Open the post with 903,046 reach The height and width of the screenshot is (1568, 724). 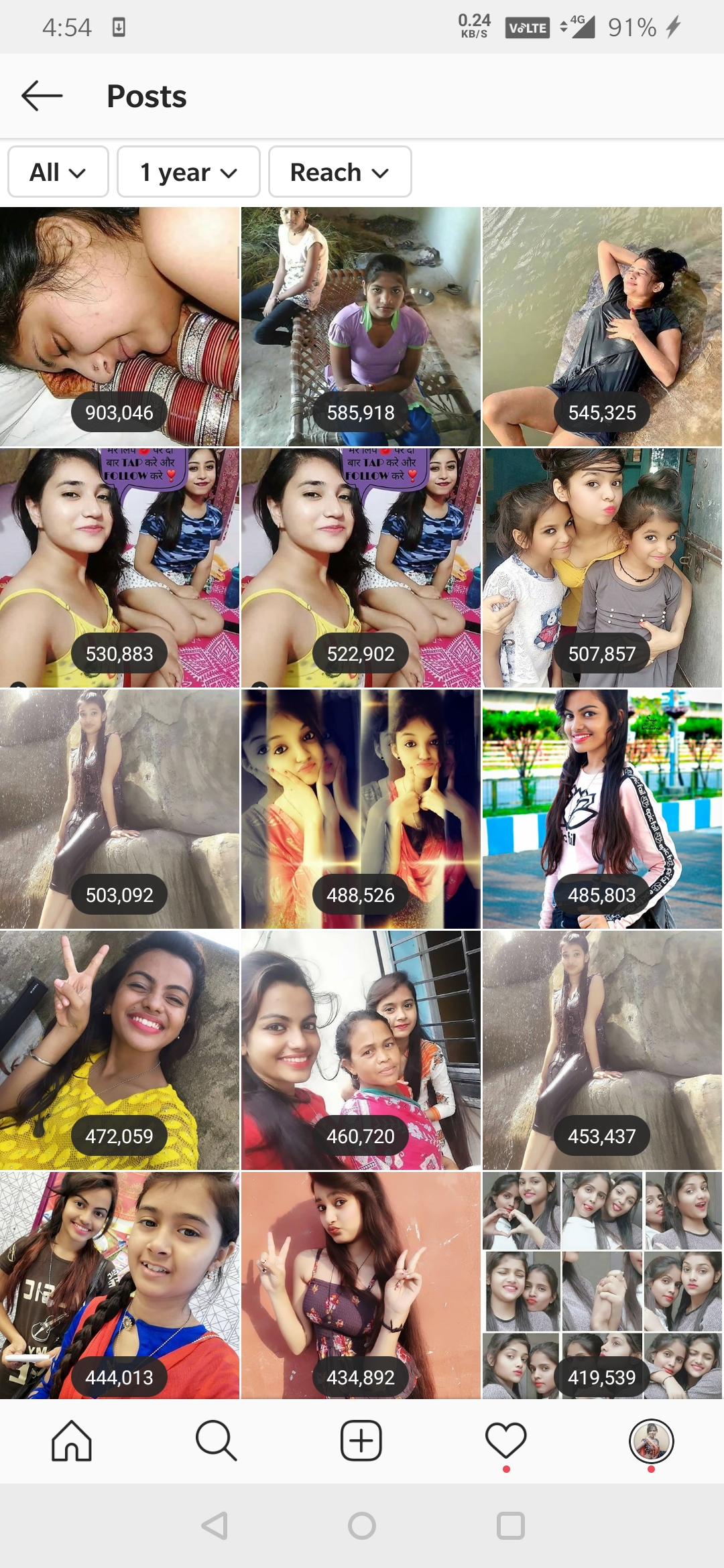pos(119,326)
